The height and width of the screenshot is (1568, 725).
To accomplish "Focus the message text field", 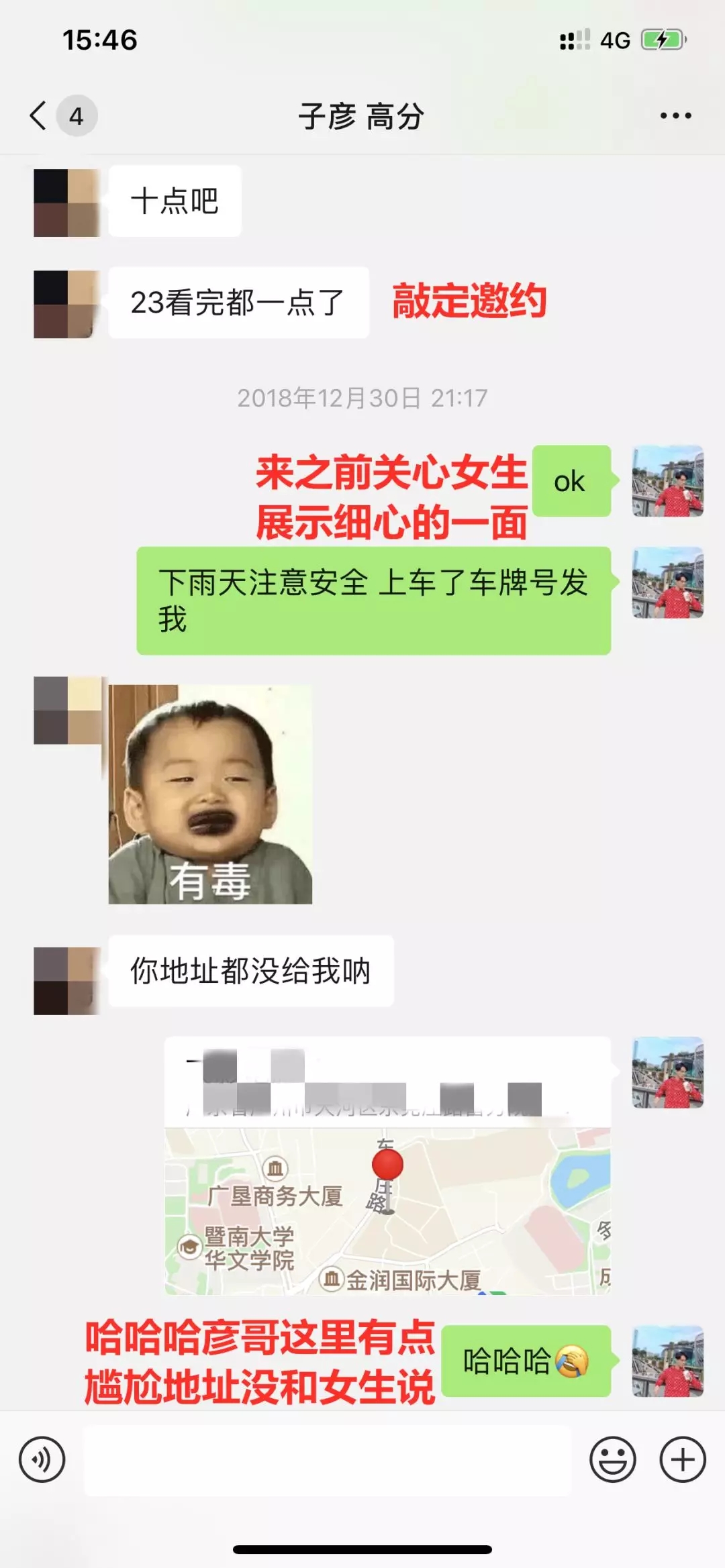I will [x=328, y=1460].
